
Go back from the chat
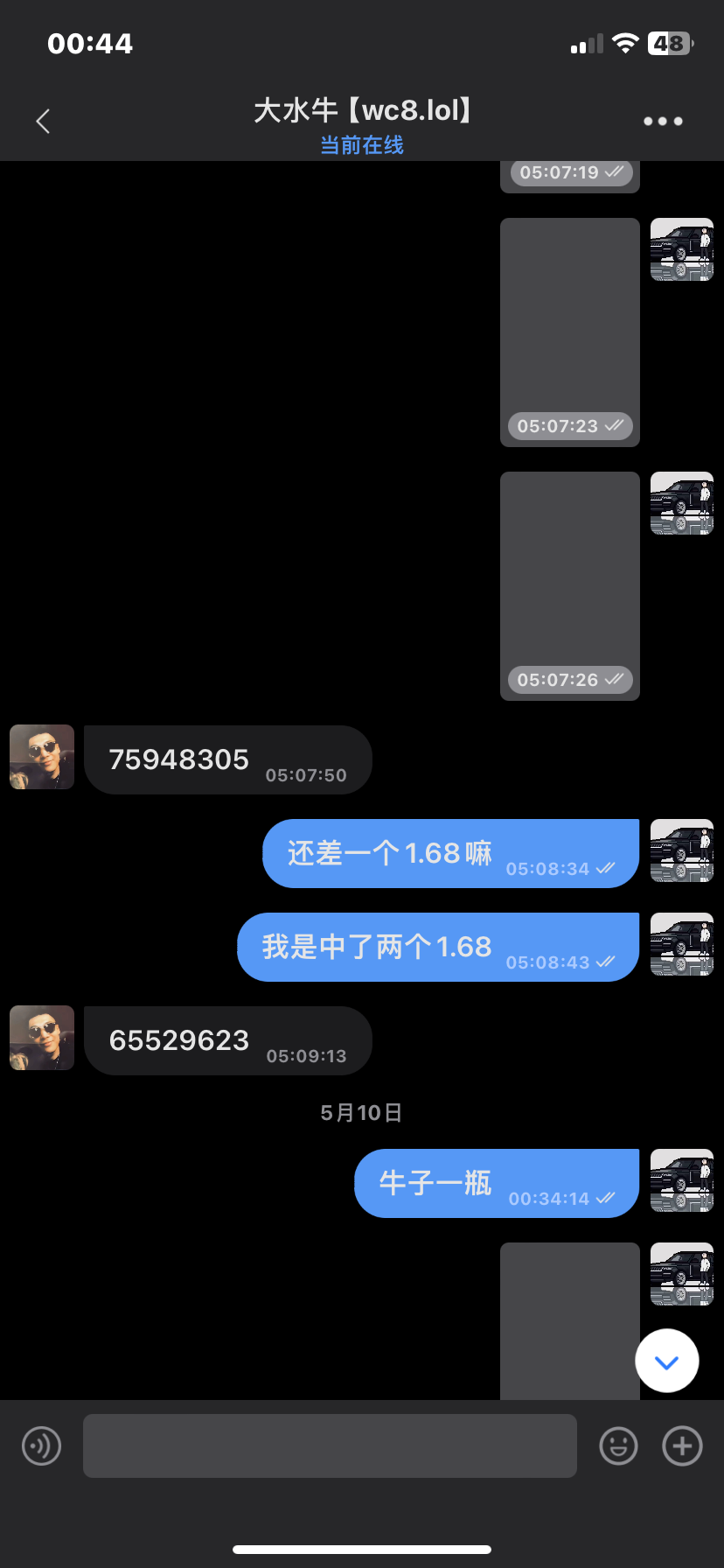coord(43,121)
